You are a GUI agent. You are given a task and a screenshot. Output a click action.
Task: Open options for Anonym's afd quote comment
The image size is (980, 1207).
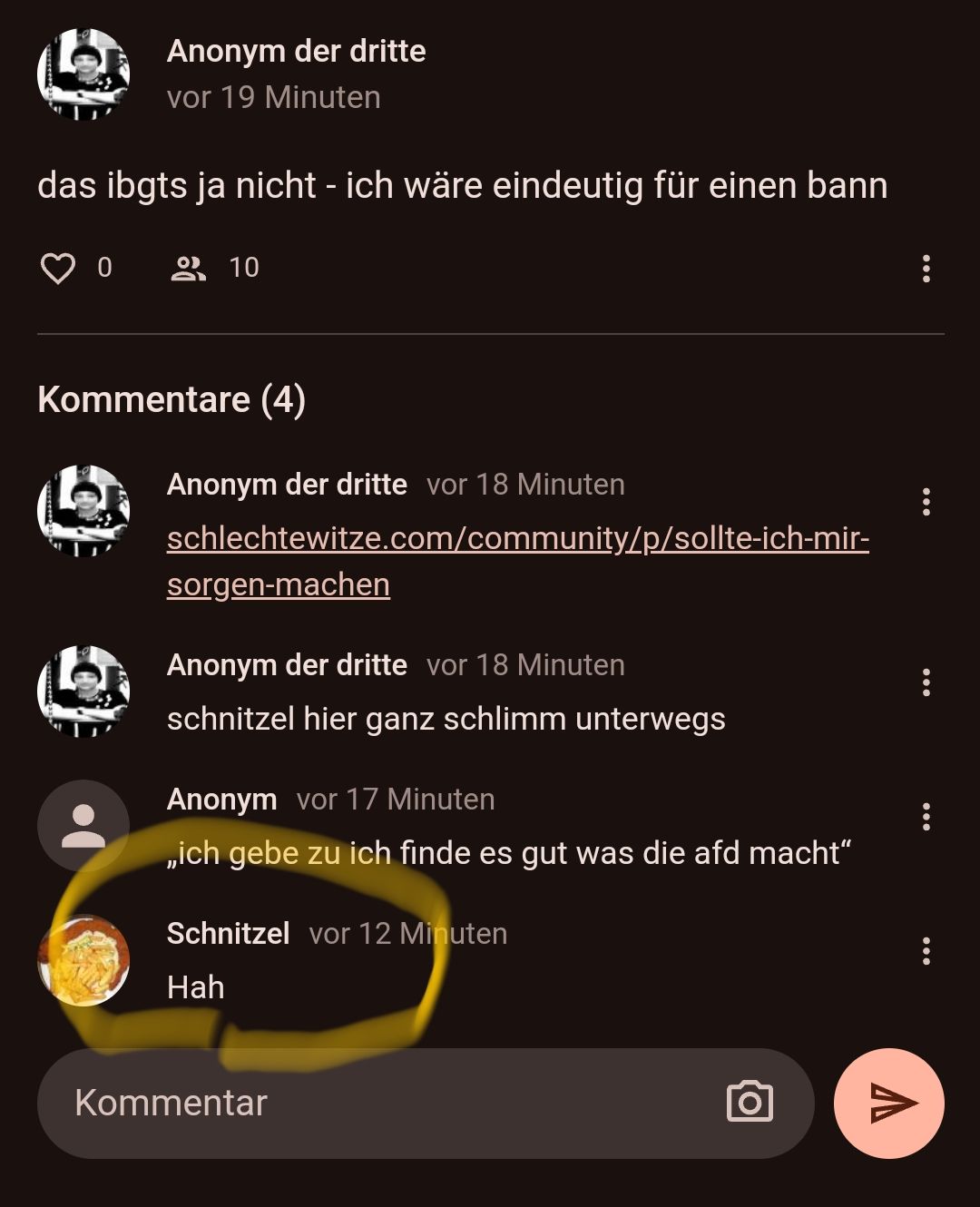pyautogui.click(x=926, y=817)
